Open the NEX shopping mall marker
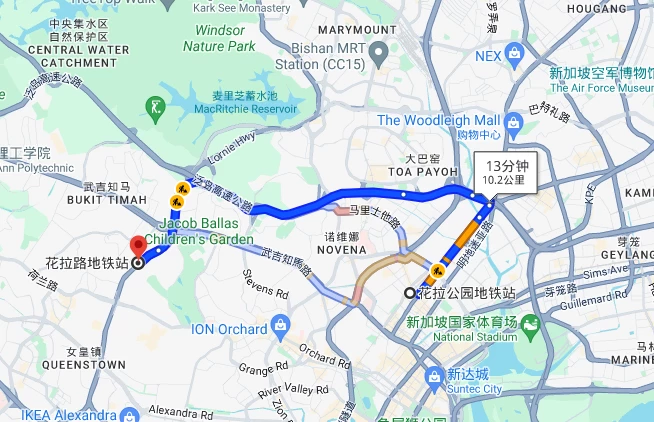The image size is (654, 422). click(x=516, y=56)
